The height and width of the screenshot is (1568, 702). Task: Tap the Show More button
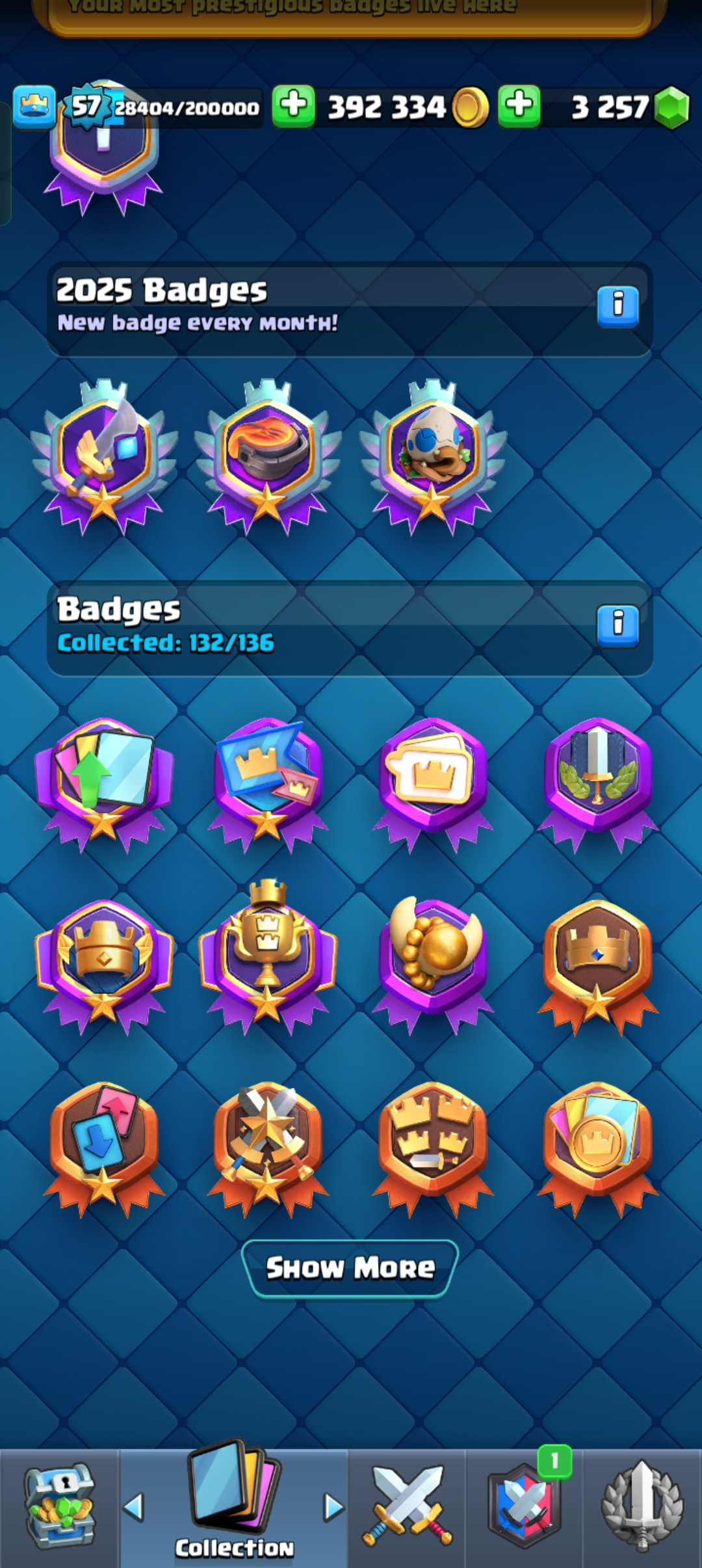click(350, 1268)
